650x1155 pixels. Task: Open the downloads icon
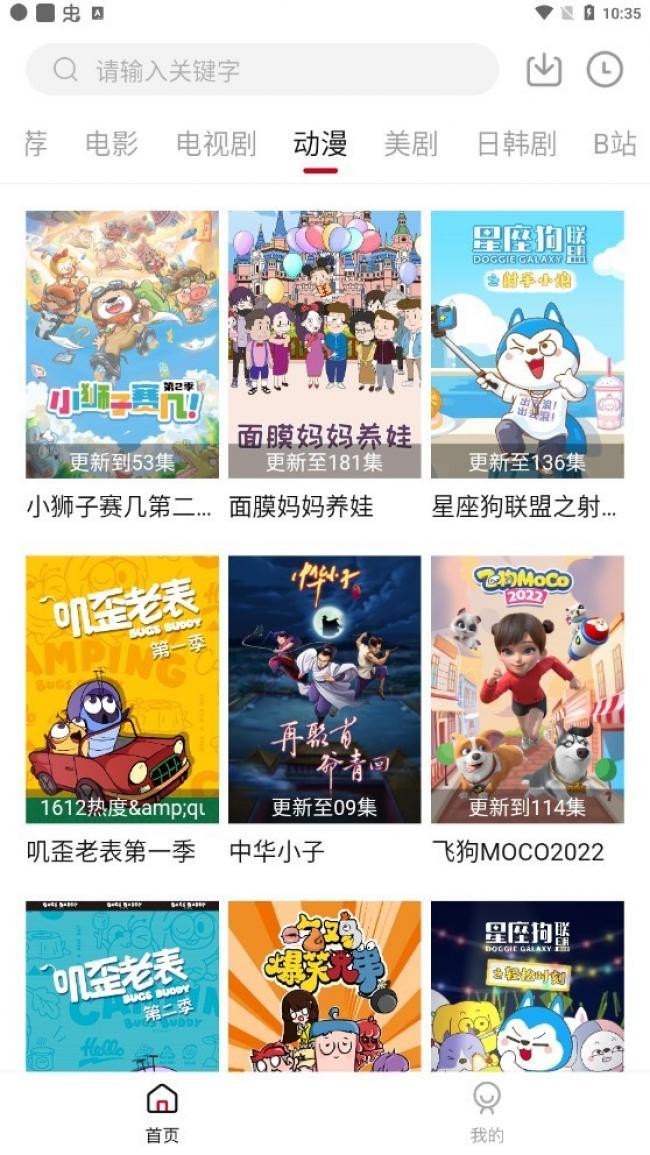[544, 70]
